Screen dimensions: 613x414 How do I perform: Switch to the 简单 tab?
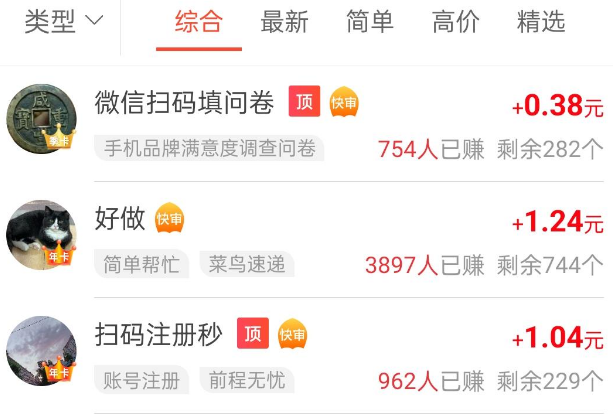click(369, 22)
